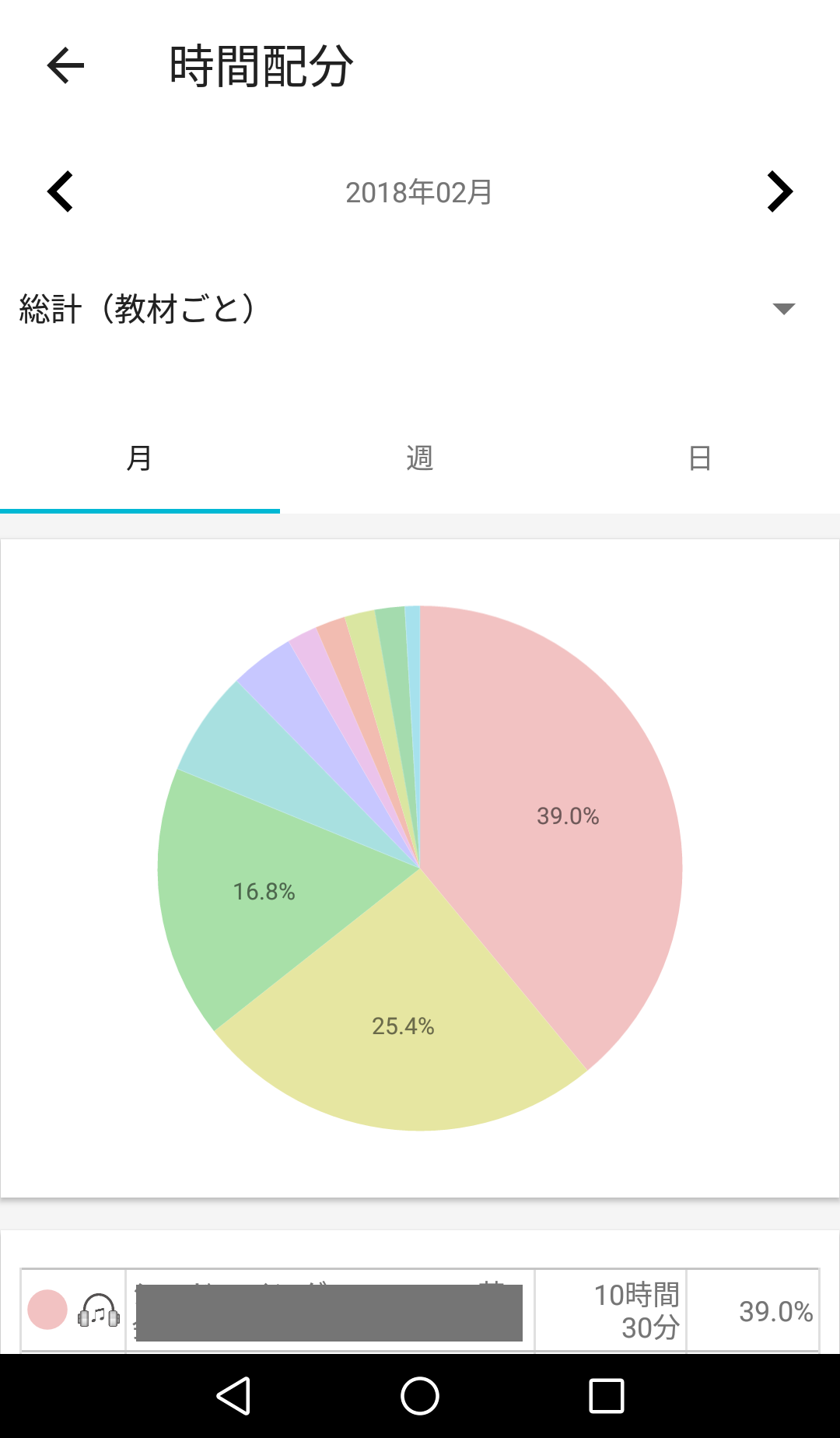Image resolution: width=840 pixels, height=1438 pixels.
Task: Tap the 39.0% pie chart slice
Action: pos(568,816)
